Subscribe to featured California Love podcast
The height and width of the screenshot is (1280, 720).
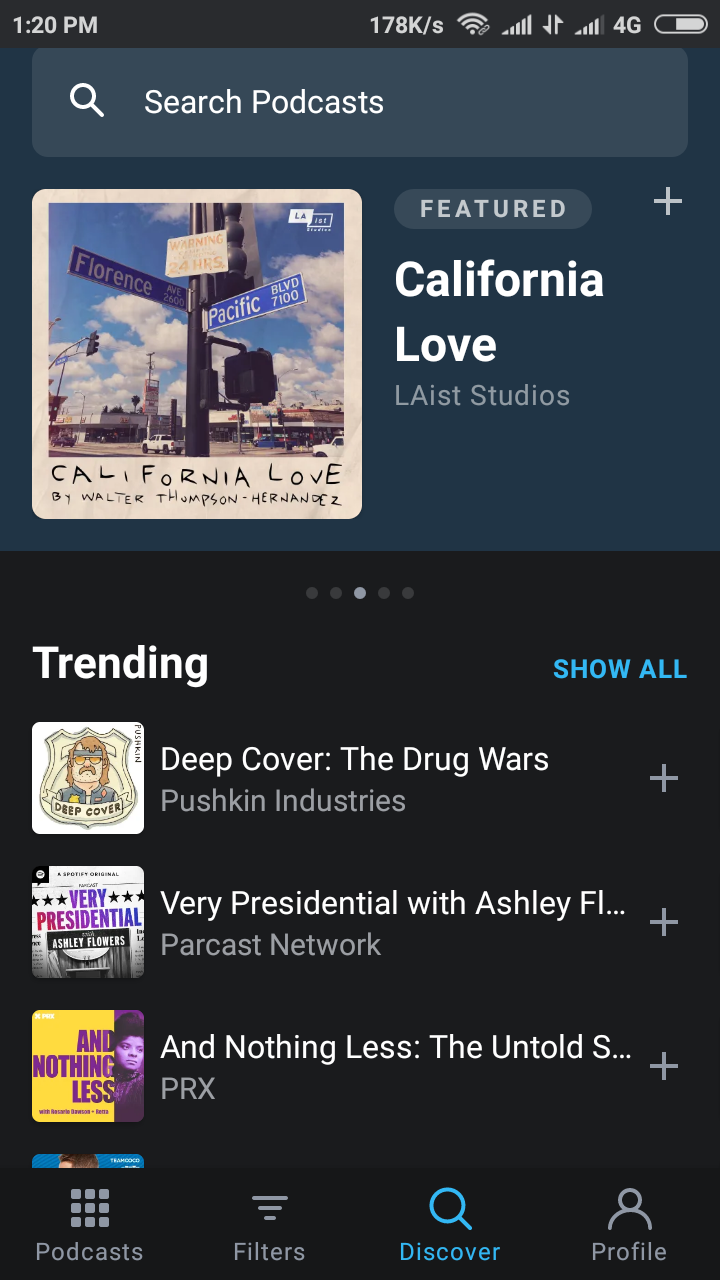pos(667,202)
